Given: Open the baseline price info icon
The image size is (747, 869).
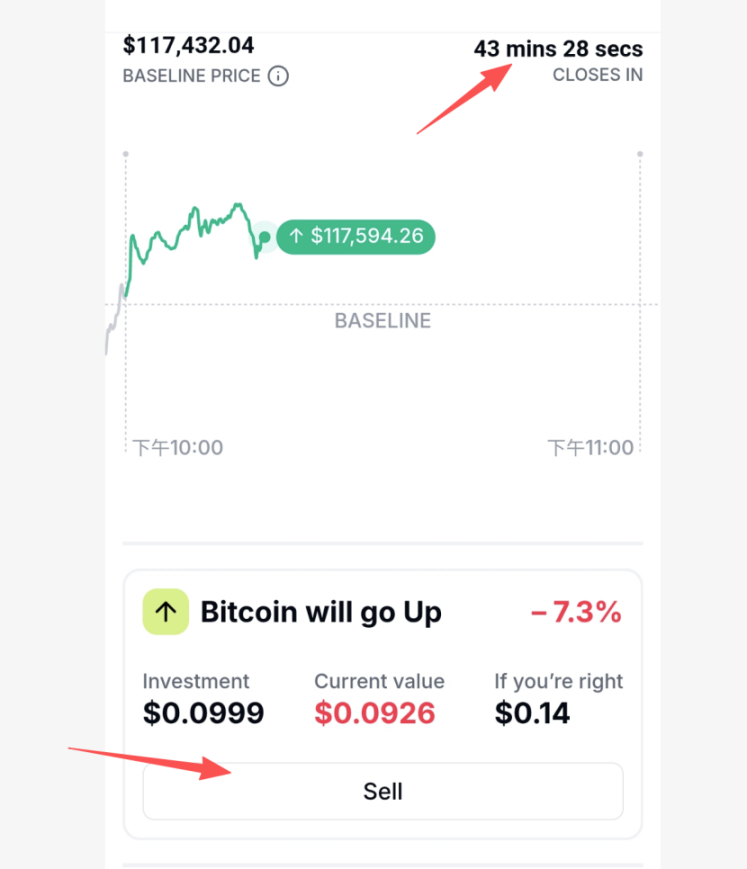Looking at the screenshot, I should (x=279, y=76).
